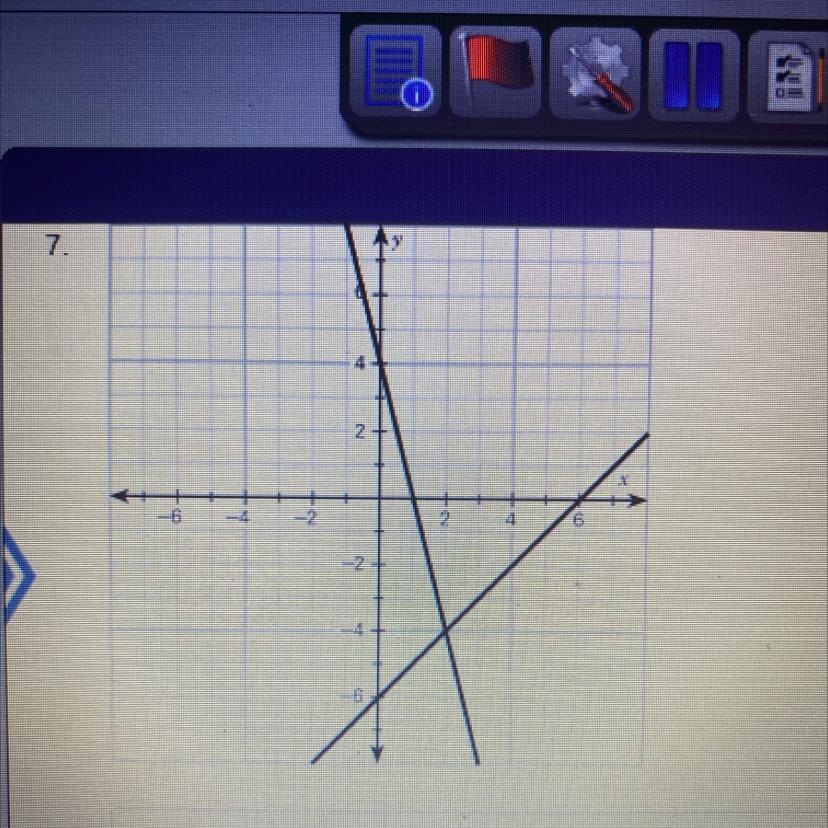
Task: Open the checklist review icon
Action: pyautogui.click(x=789, y=77)
